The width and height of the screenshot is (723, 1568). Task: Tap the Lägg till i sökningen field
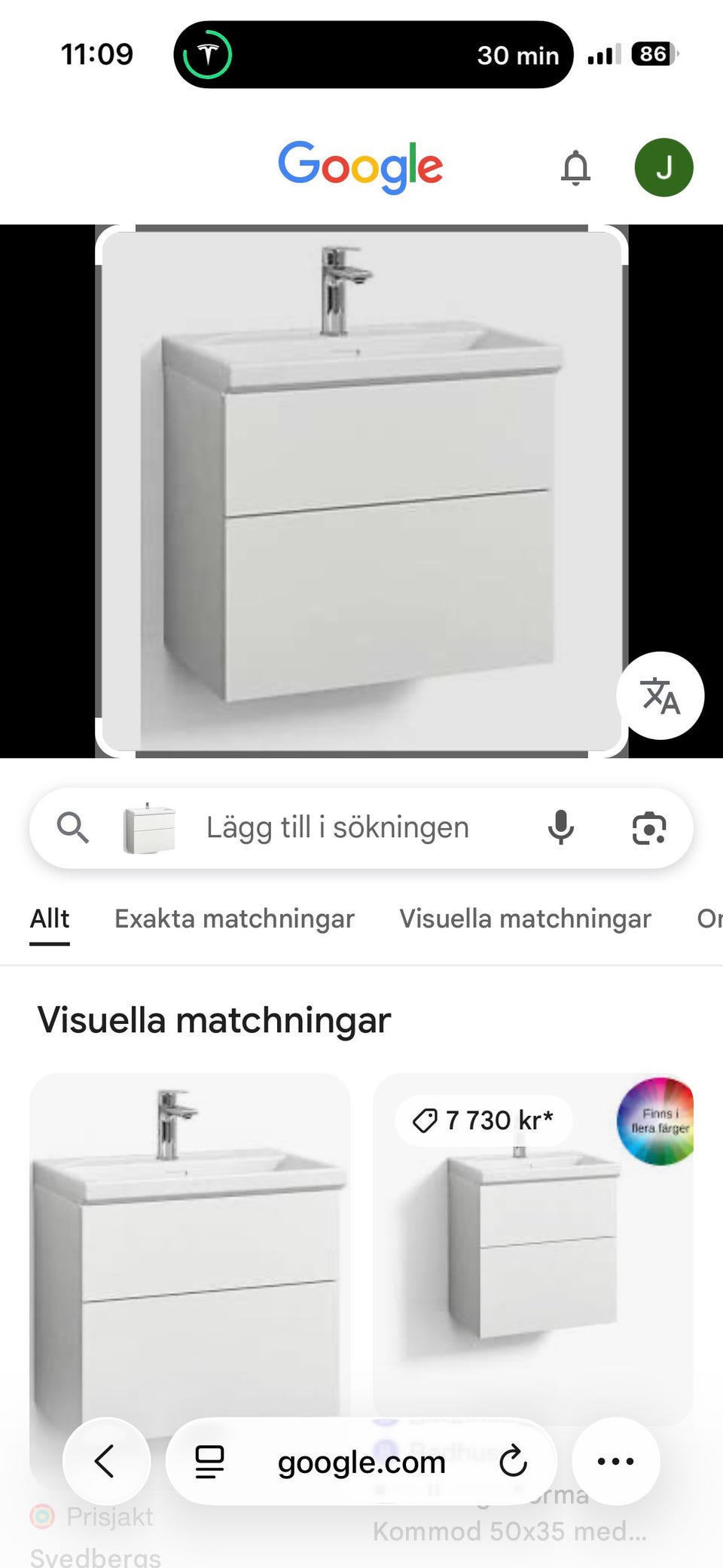(337, 827)
